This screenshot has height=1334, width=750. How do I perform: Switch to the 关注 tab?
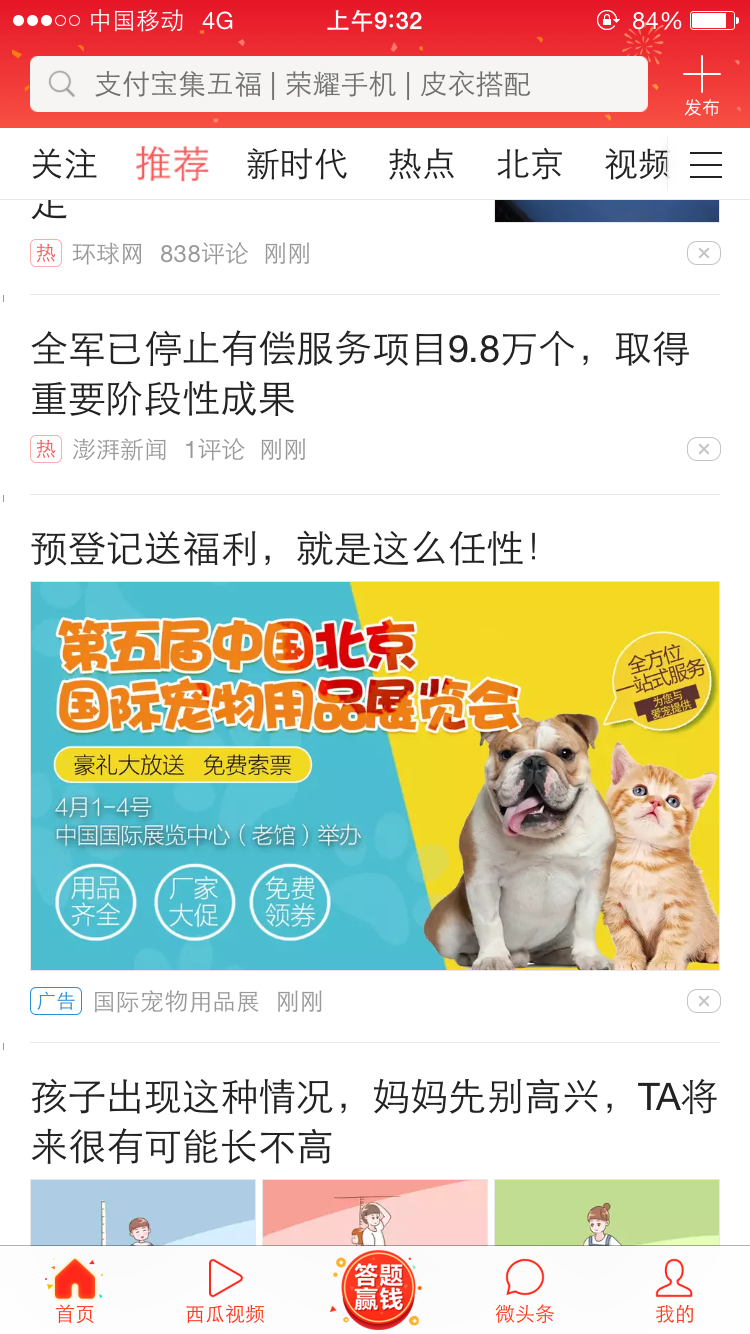pyautogui.click(x=64, y=164)
